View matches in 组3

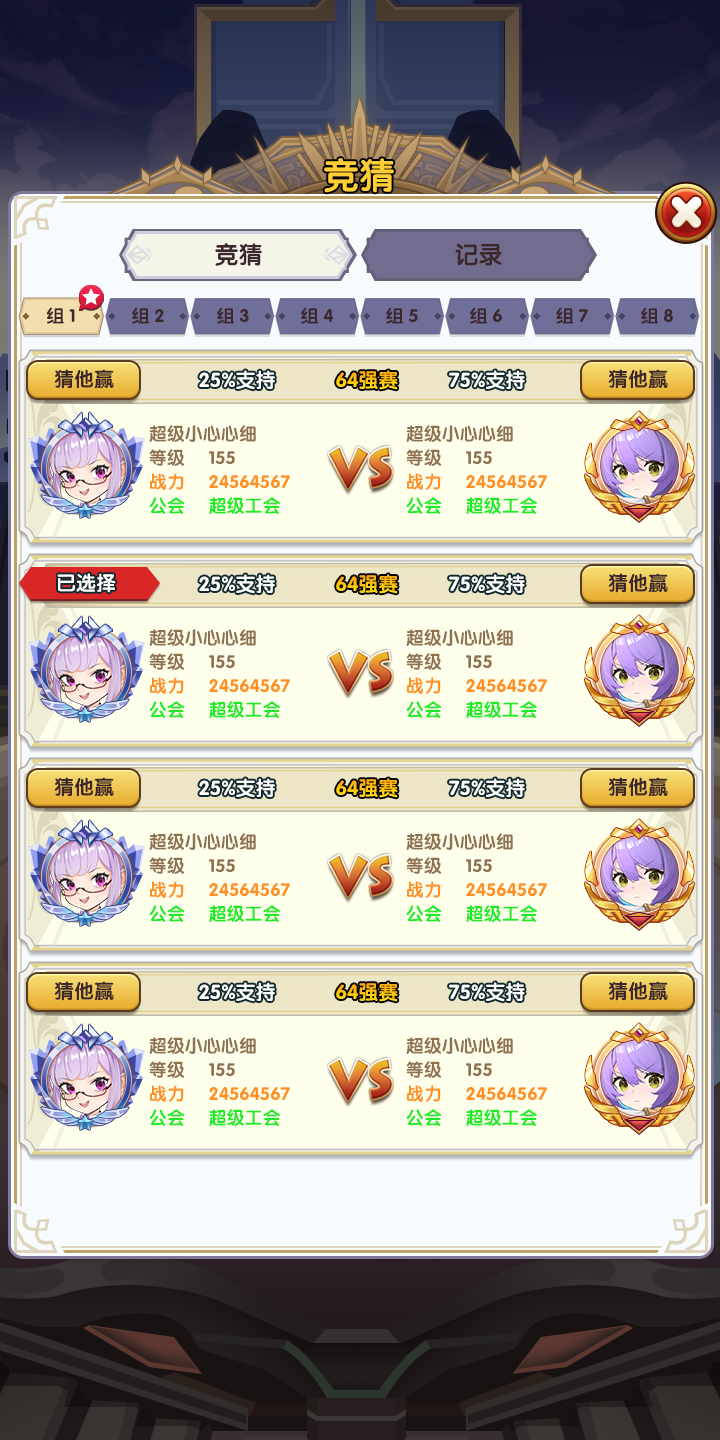tap(233, 316)
